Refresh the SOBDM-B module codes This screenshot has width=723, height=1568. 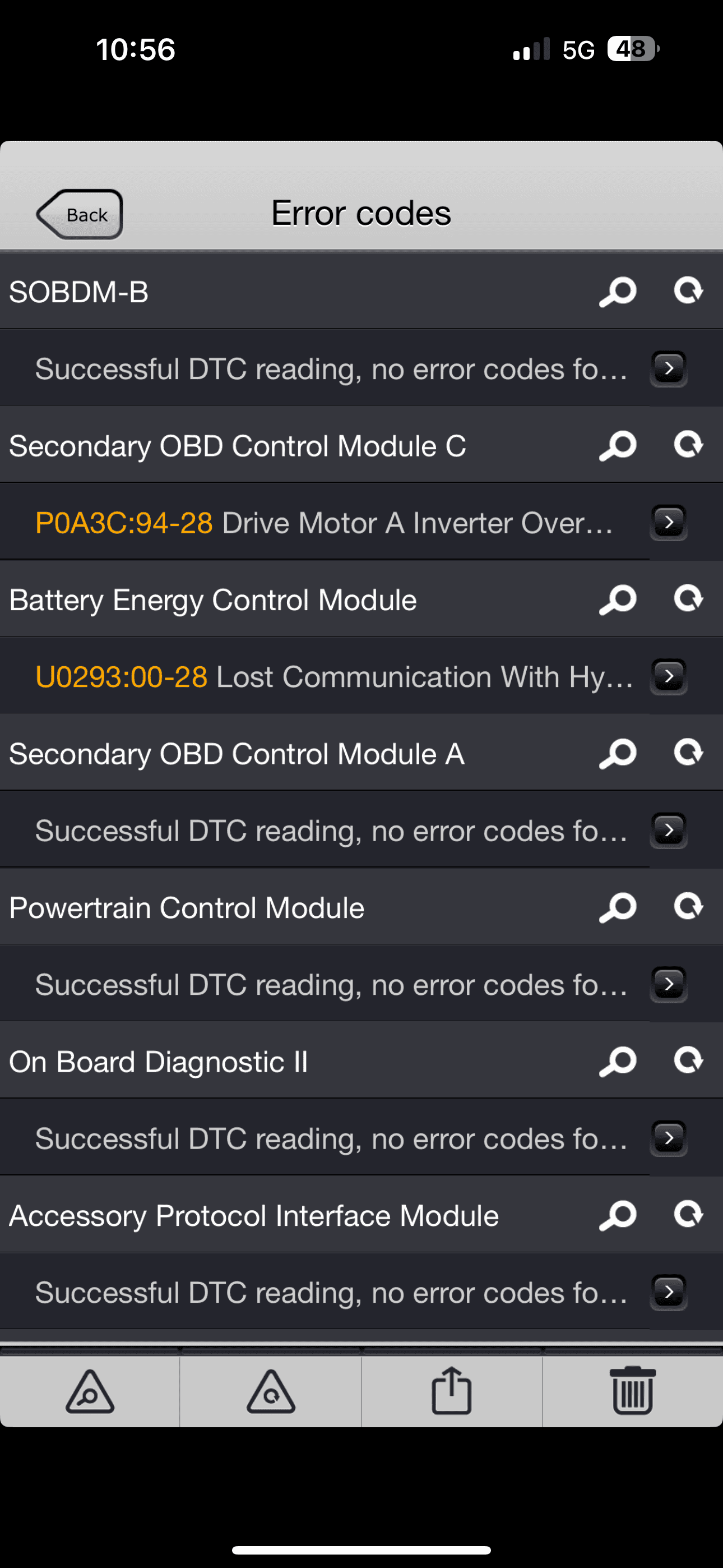688,290
